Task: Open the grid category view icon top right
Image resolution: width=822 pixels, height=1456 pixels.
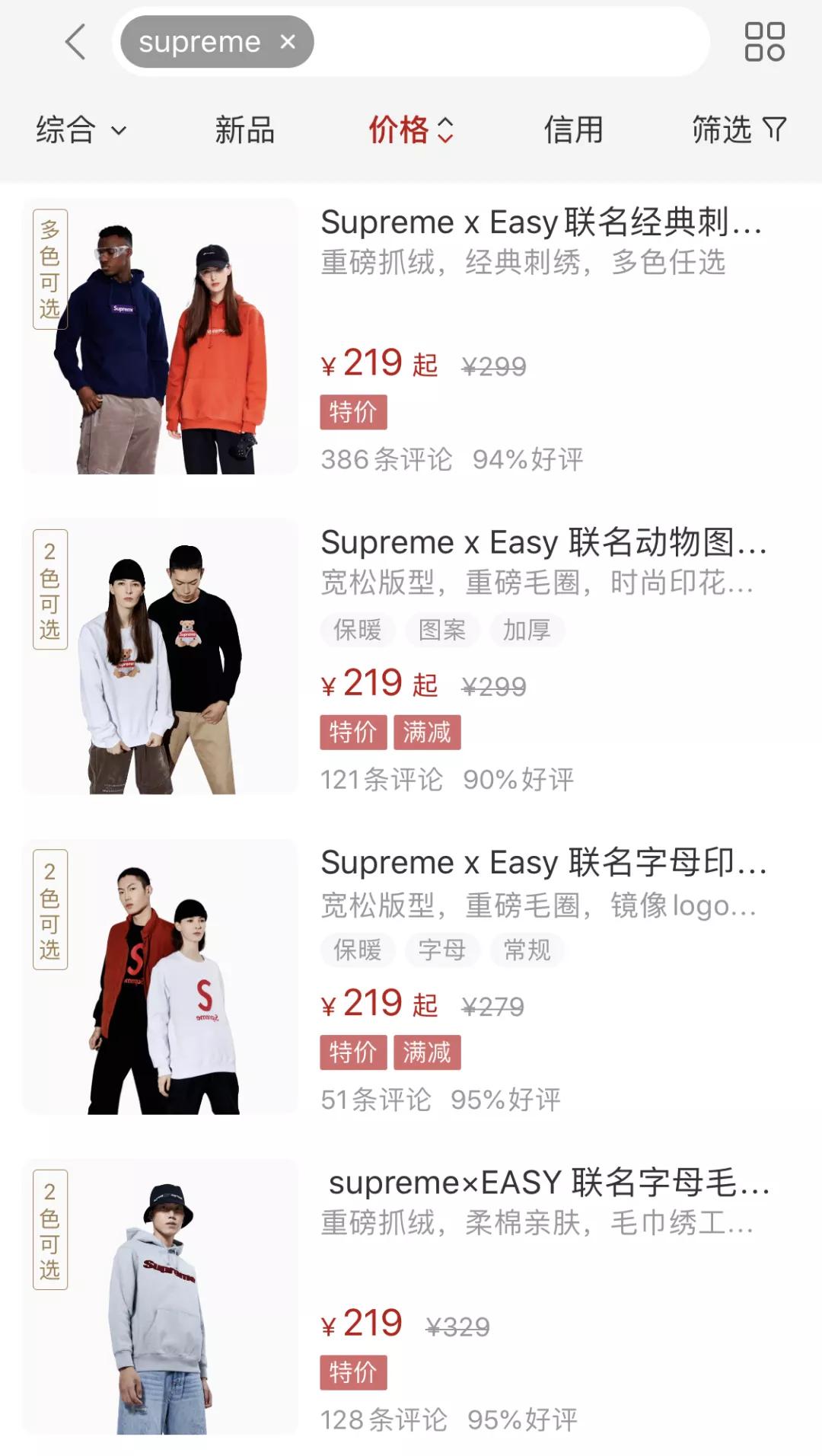Action: [765, 42]
